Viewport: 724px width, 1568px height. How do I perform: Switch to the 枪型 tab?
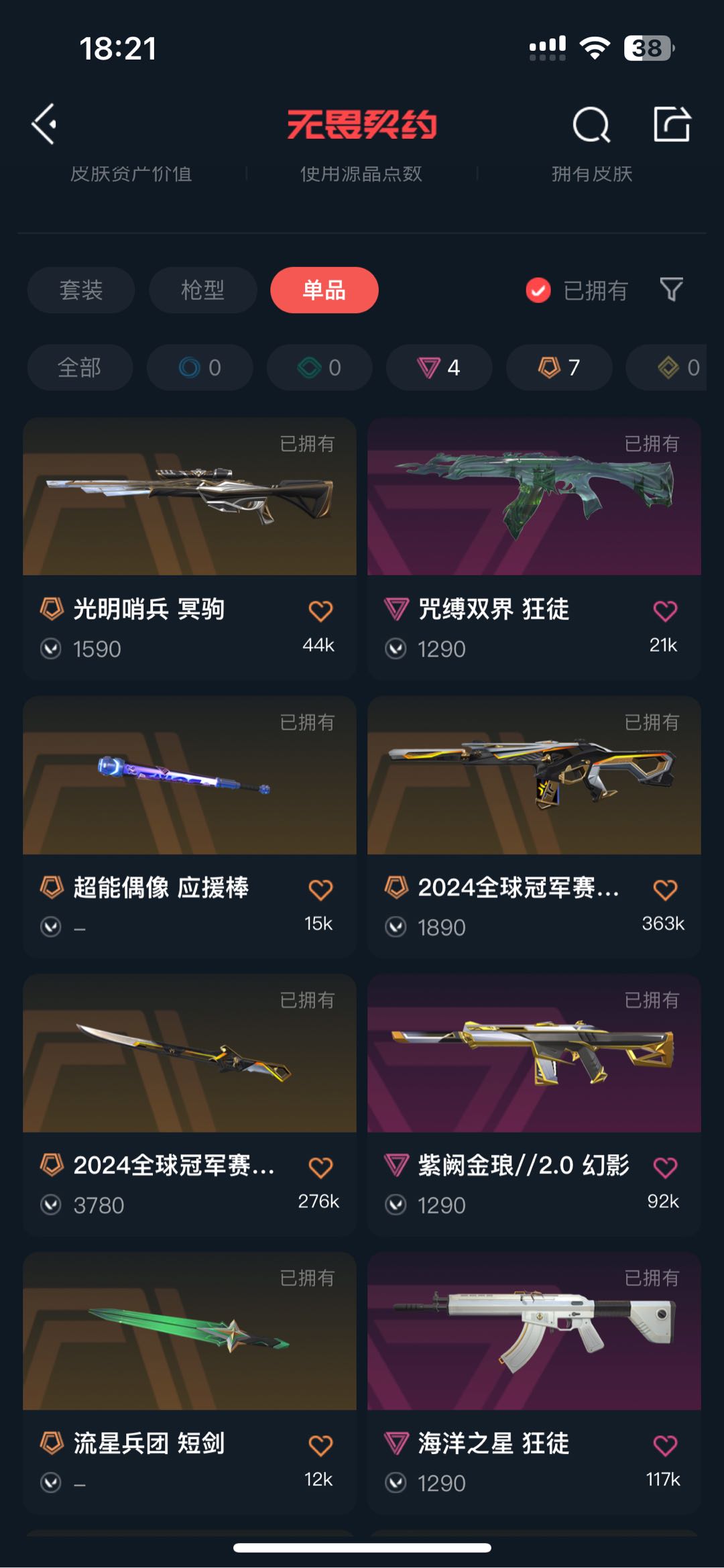pyautogui.click(x=202, y=290)
